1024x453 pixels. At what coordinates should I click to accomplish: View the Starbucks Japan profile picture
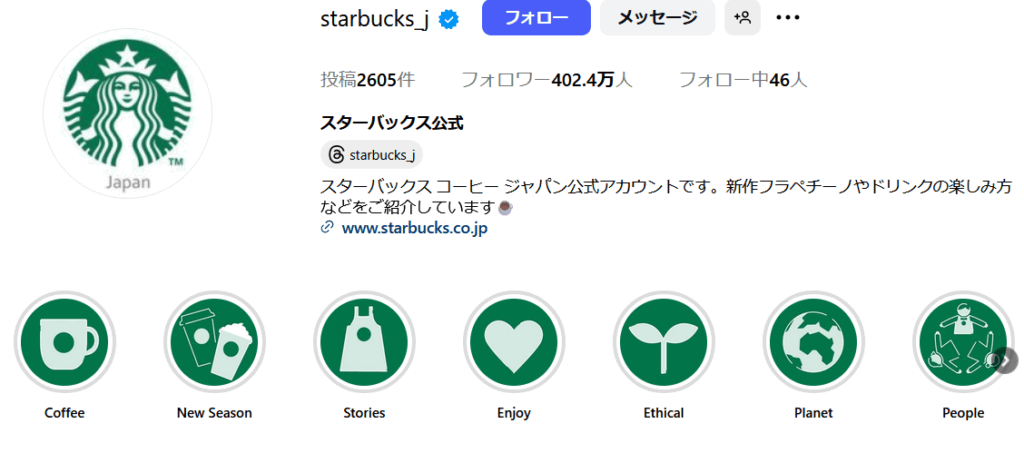click(x=127, y=112)
